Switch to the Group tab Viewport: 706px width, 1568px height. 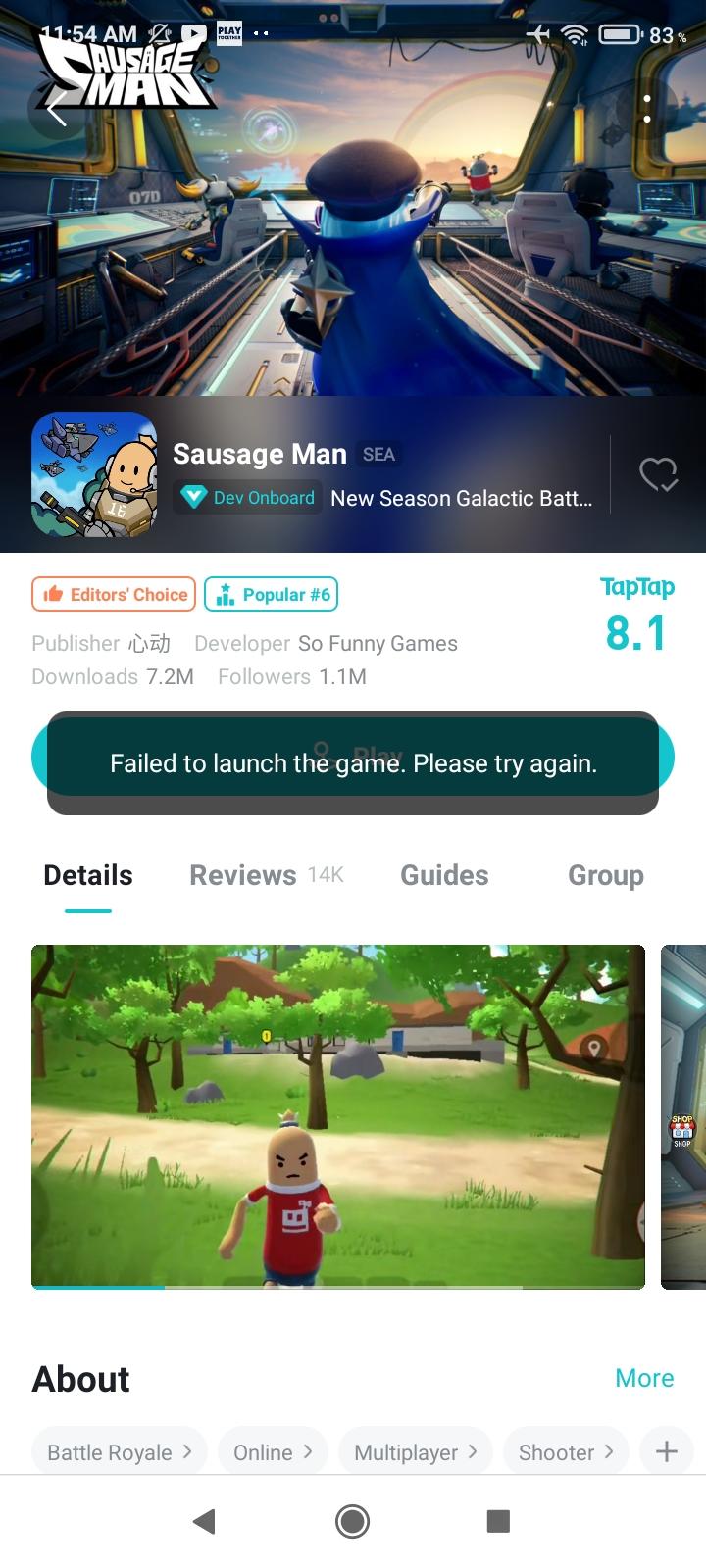coord(605,875)
